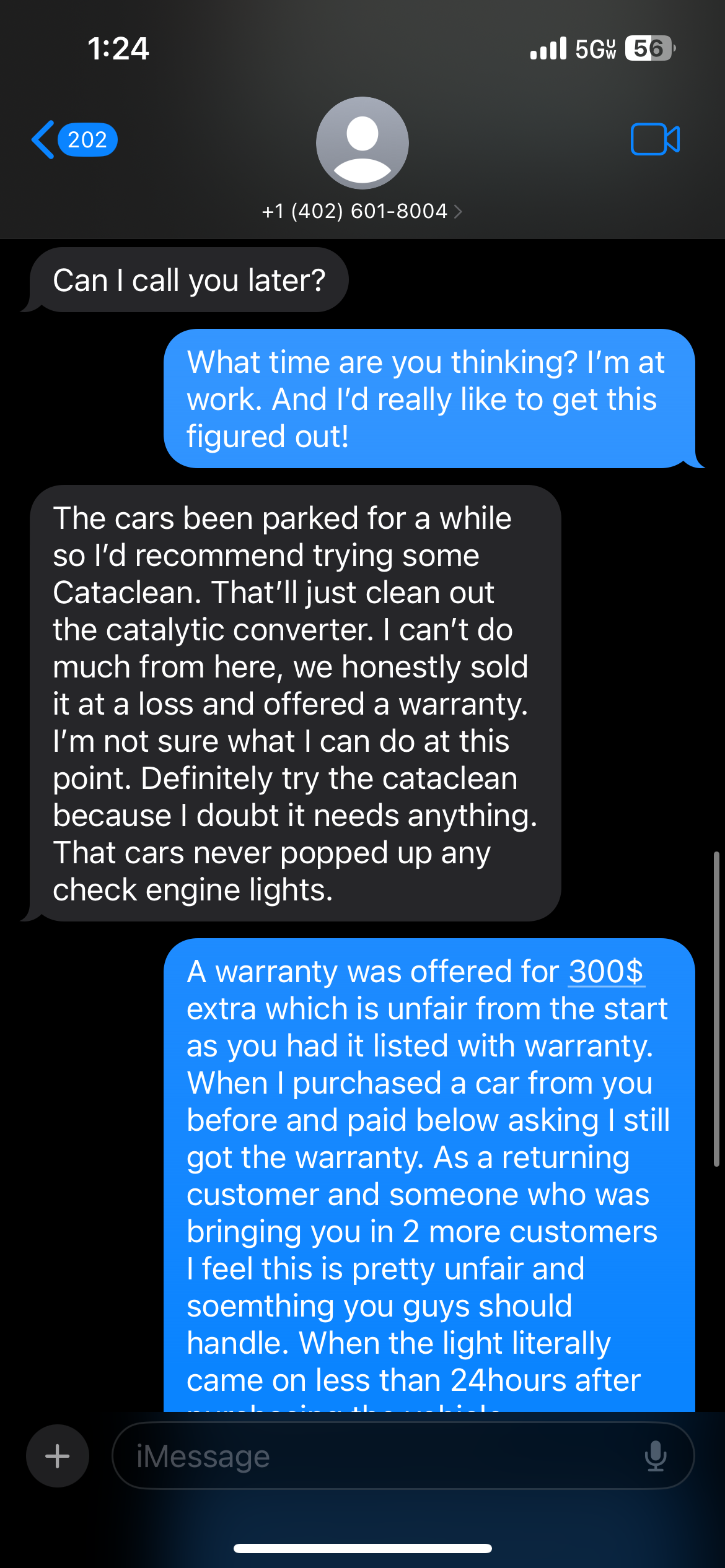725x1568 pixels.
Task: Start a FaceTime video call
Action: coord(654,139)
